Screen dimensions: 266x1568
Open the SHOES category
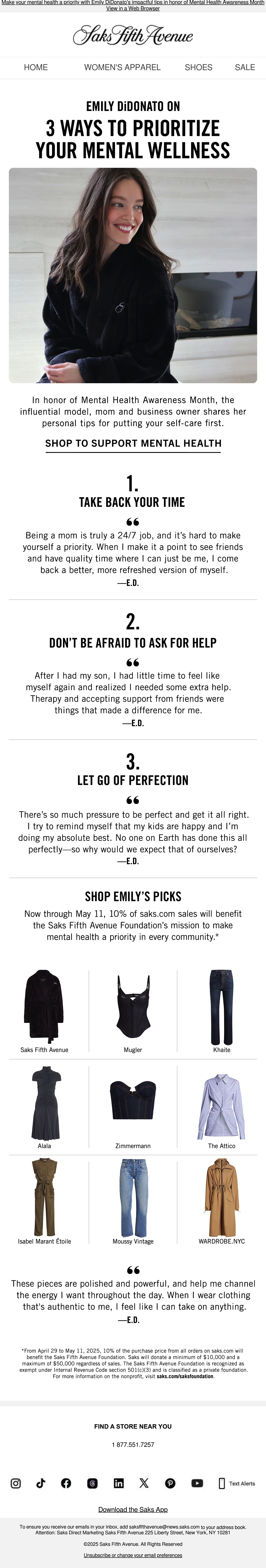click(198, 67)
